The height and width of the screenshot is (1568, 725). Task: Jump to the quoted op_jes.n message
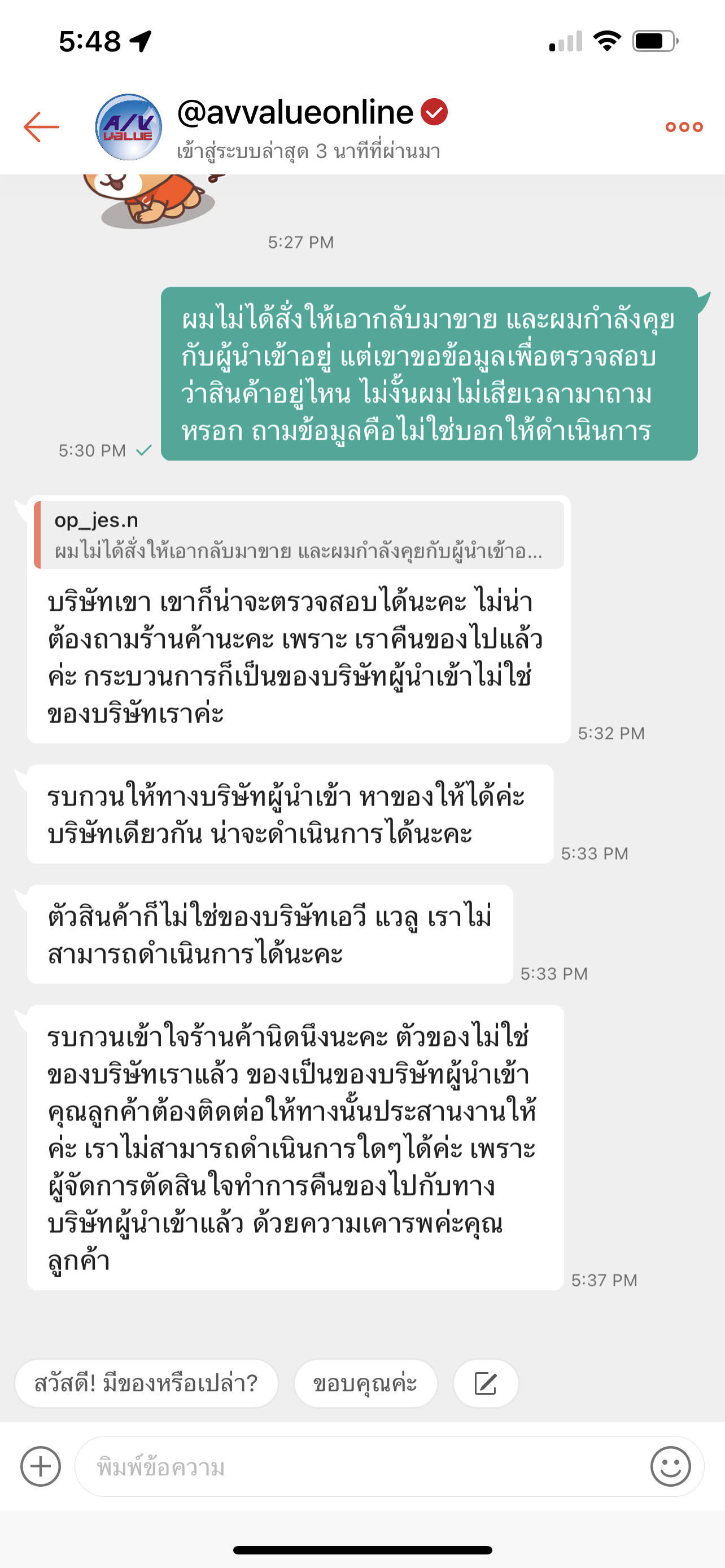click(298, 535)
